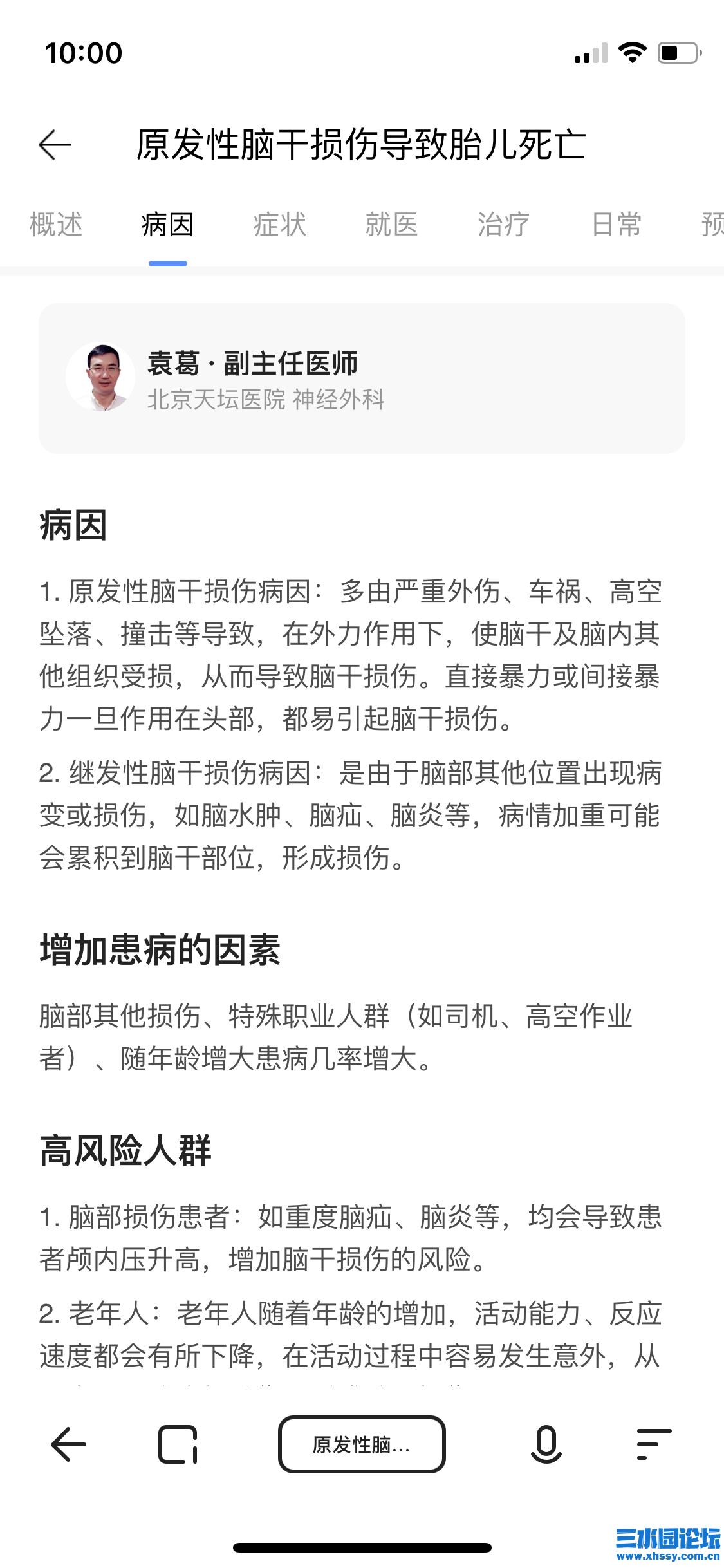Switch to the 症状 tab

coord(279,225)
